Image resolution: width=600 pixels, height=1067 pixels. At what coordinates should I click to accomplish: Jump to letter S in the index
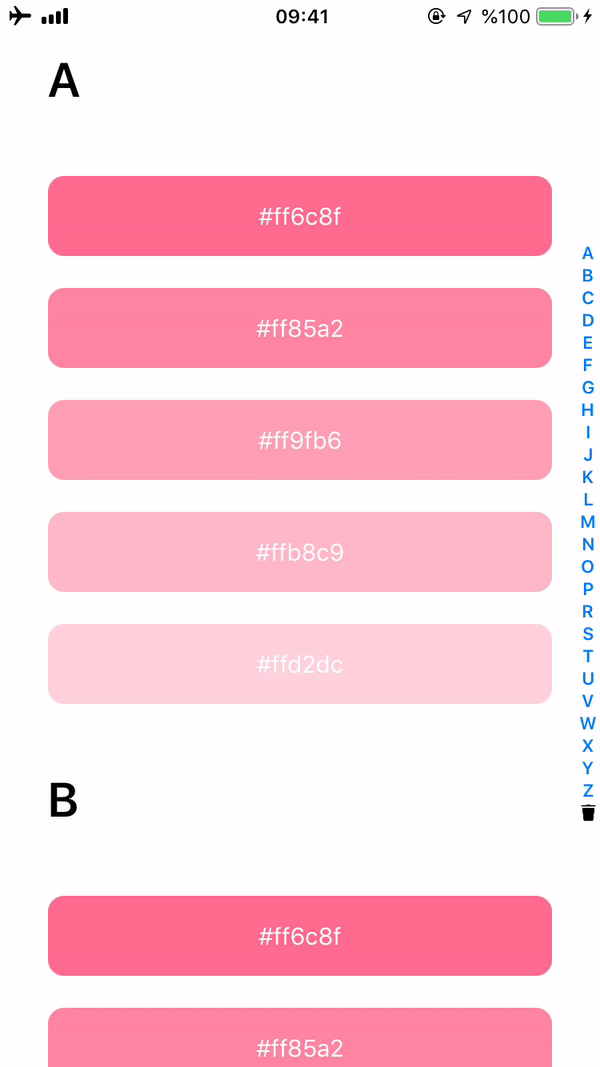pyautogui.click(x=588, y=634)
